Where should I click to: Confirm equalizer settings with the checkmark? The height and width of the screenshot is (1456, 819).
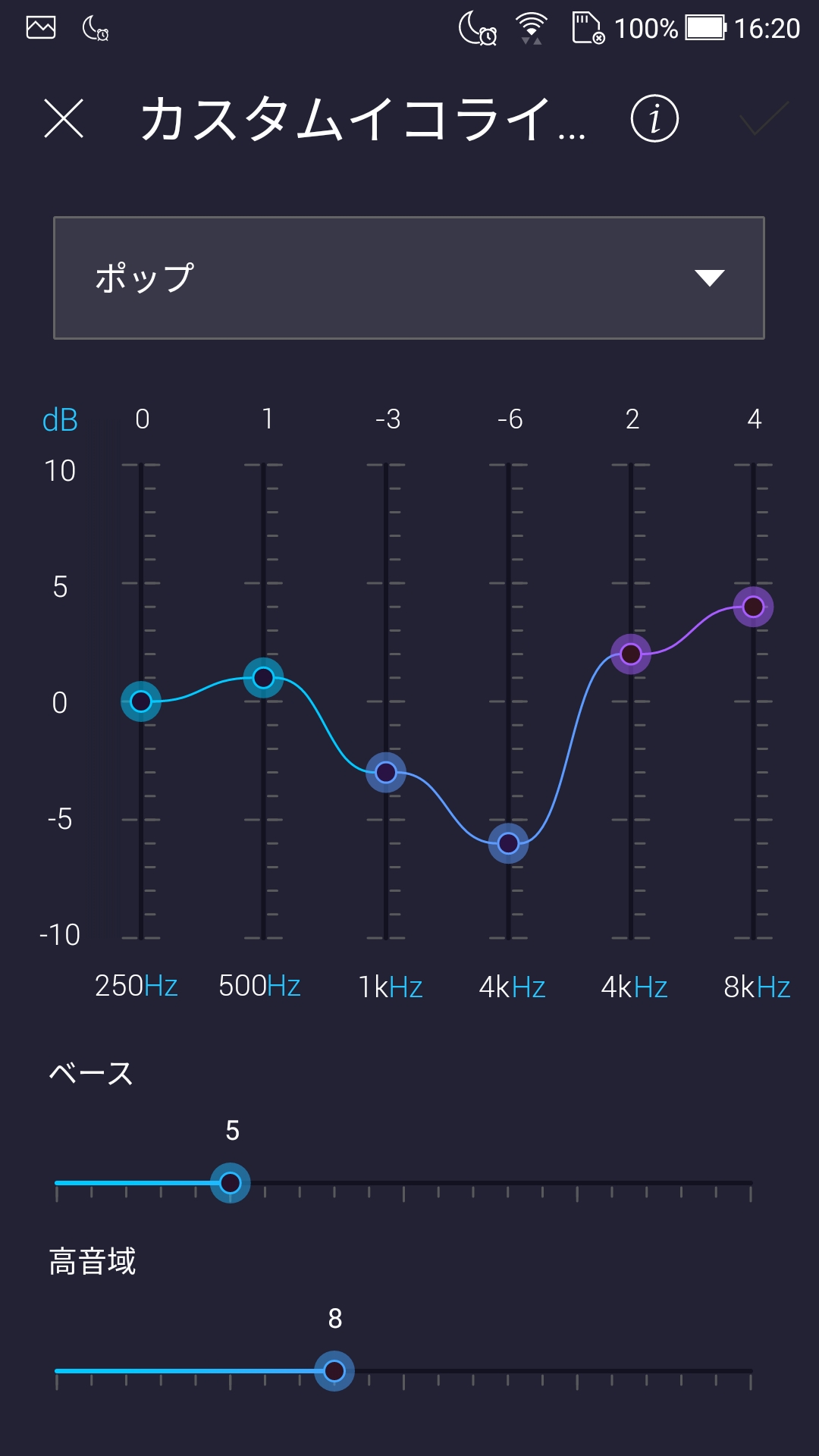tap(764, 119)
